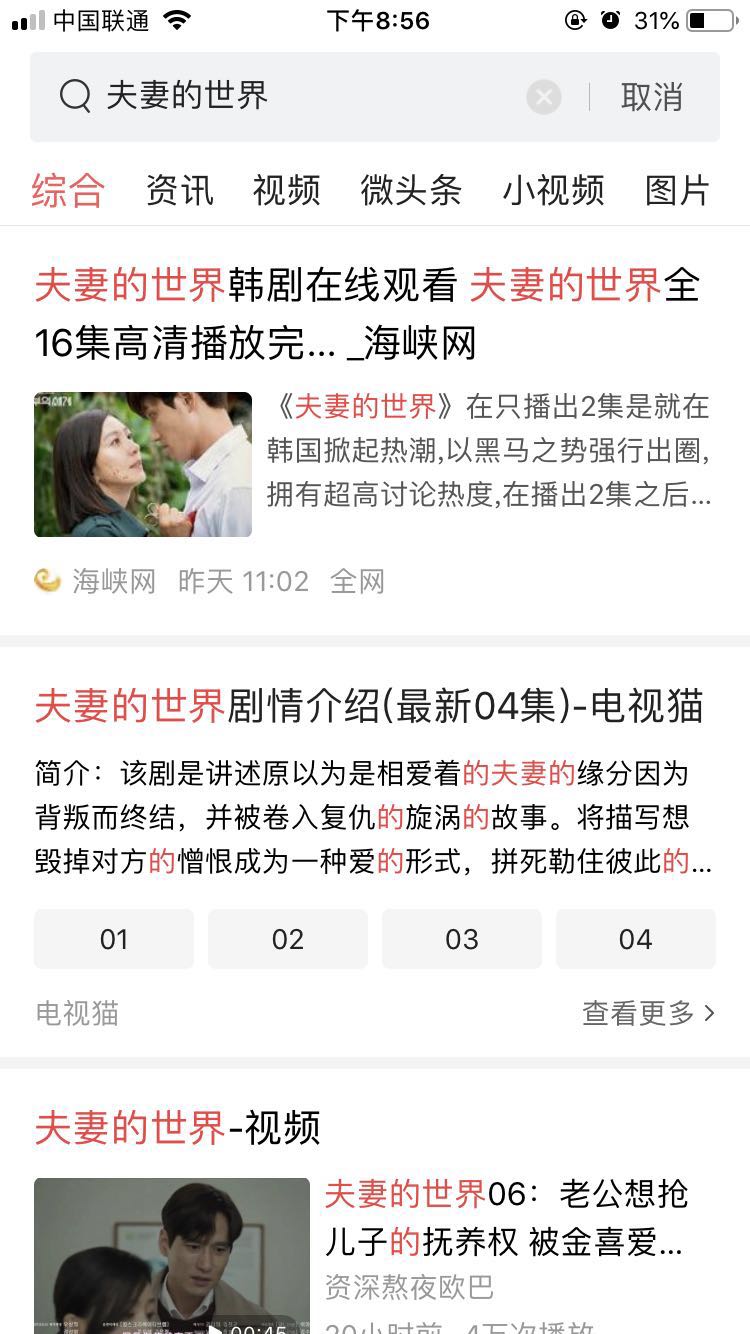Switch to the 资讯 tab

pyautogui.click(x=178, y=190)
